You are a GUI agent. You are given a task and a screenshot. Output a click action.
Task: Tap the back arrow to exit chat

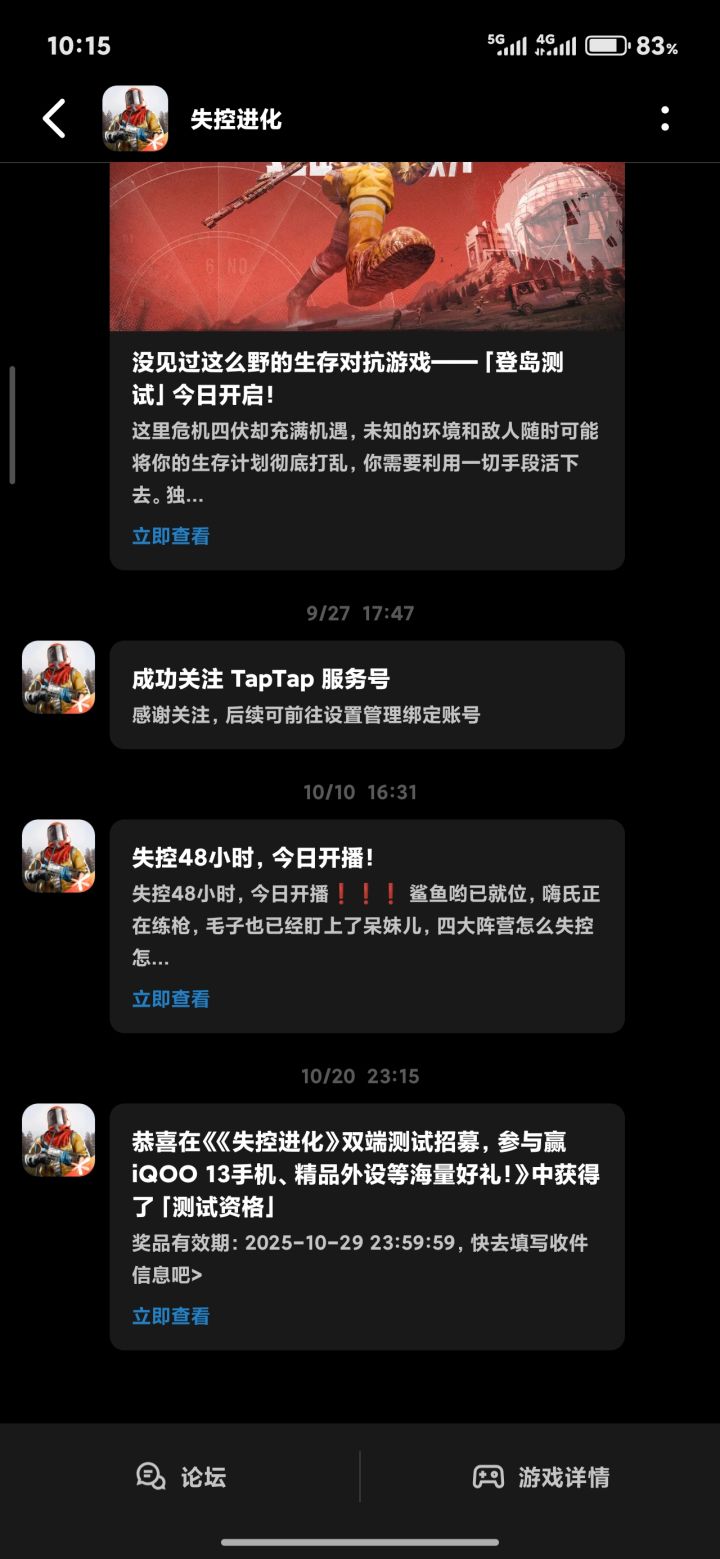55,118
